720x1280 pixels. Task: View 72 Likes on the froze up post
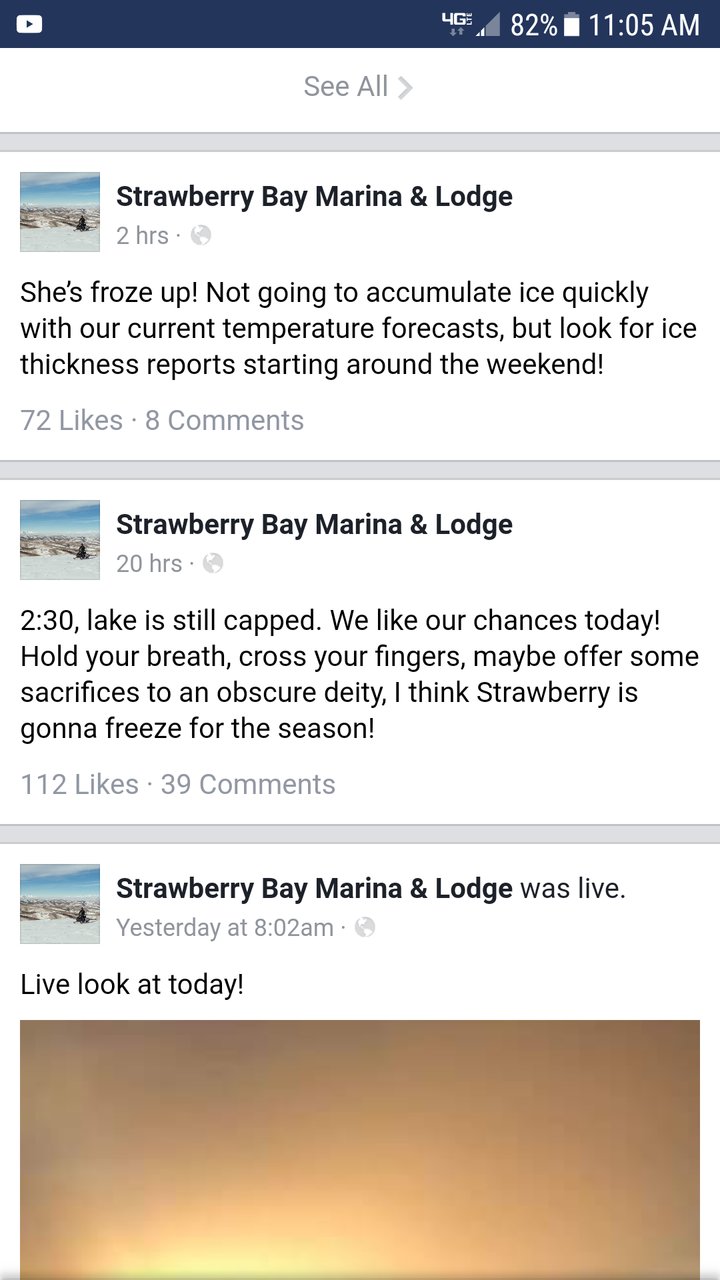71,420
